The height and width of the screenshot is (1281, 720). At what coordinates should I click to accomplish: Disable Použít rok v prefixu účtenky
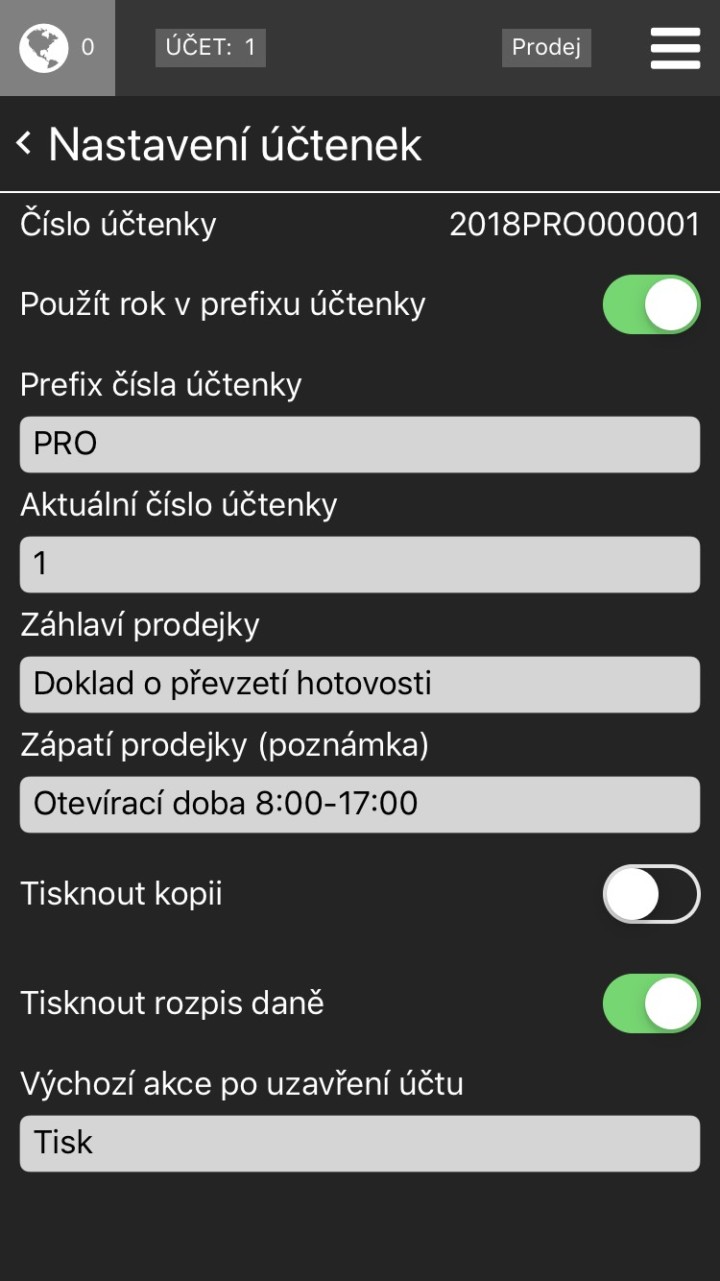pos(651,304)
